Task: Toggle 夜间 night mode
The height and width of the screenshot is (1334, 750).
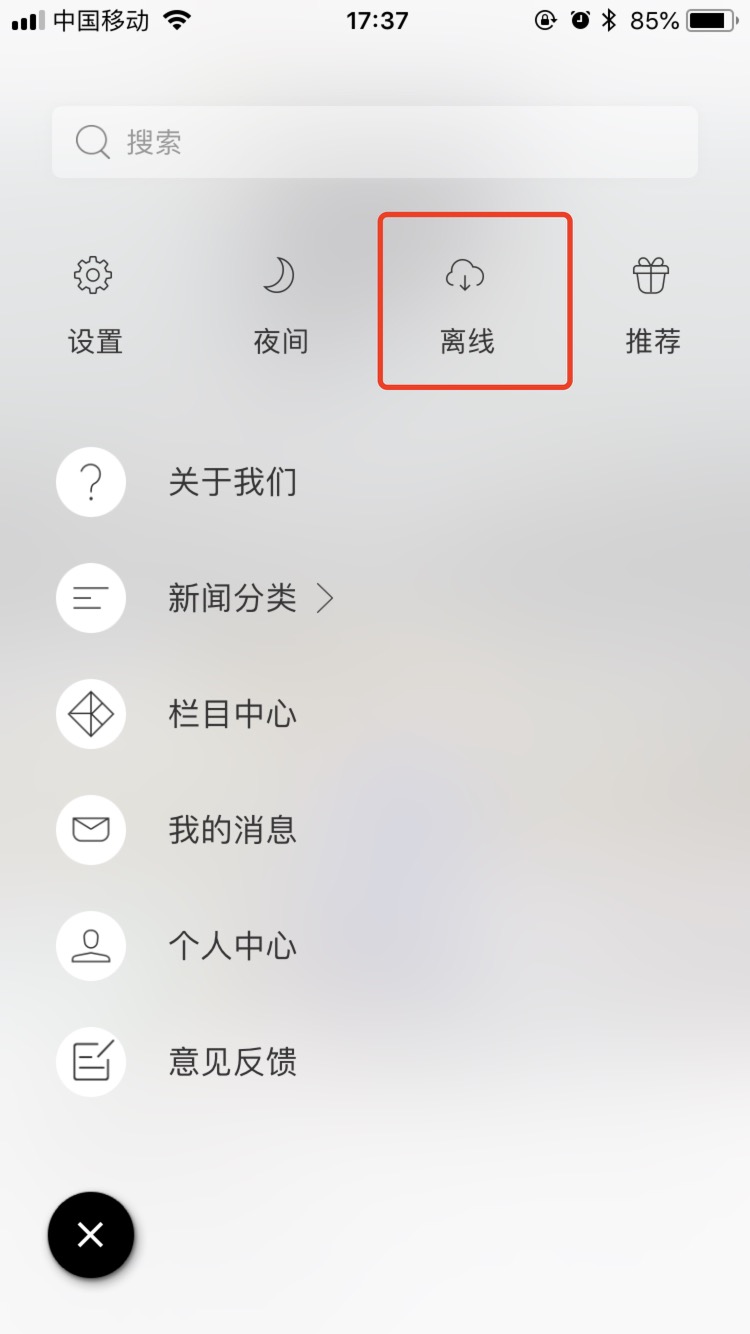Action: [280, 304]
